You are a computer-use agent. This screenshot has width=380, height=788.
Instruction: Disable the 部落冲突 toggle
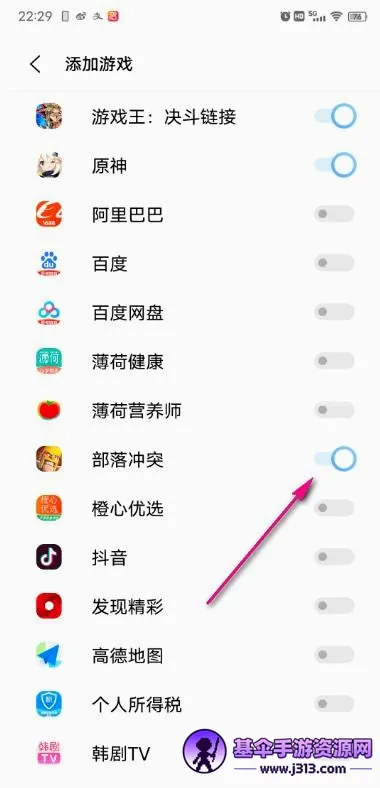click(335, 459)
